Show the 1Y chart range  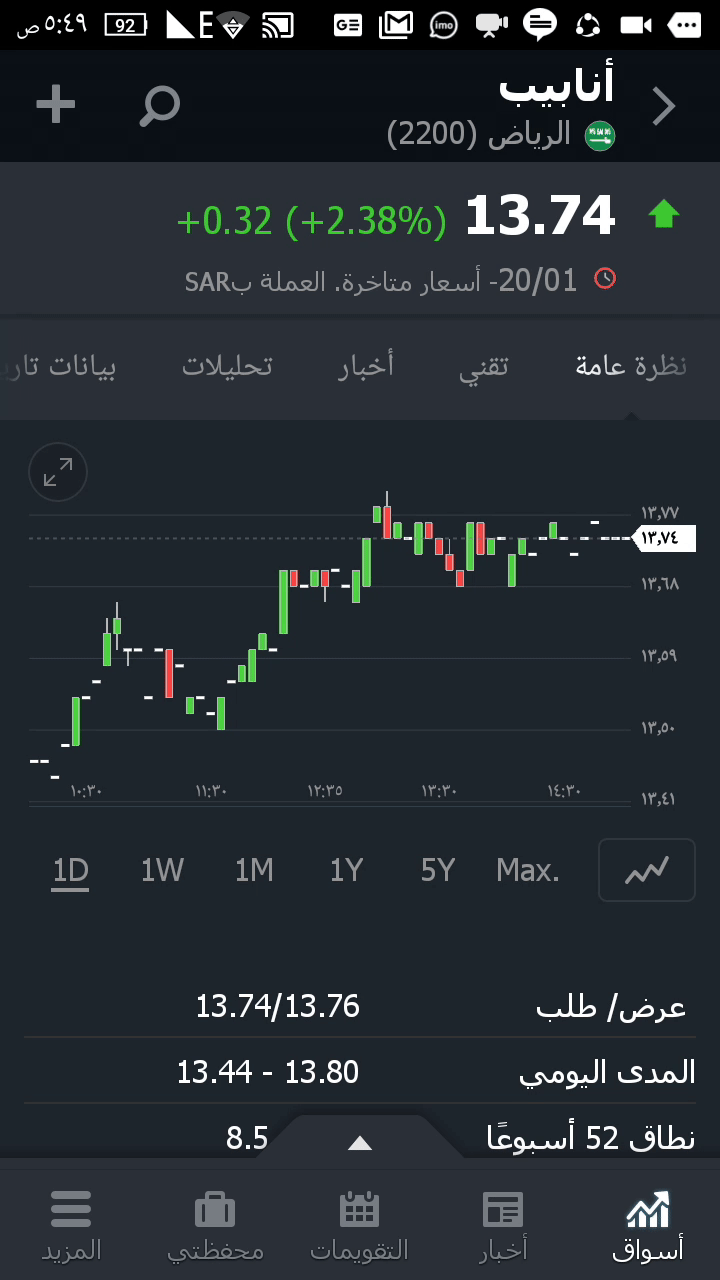[346, 871]
